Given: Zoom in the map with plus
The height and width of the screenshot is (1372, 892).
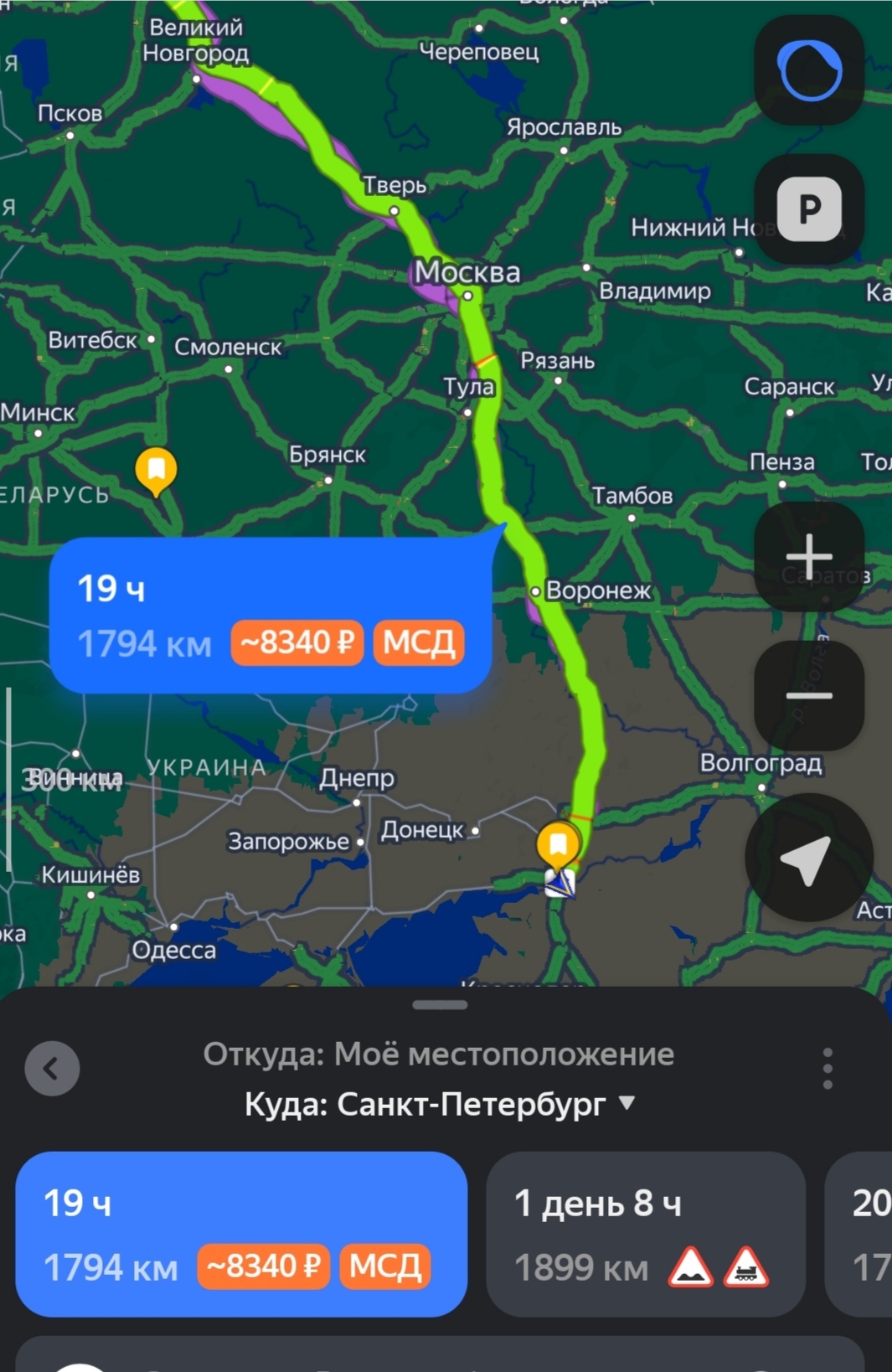Looking at the screenshot, I should tap(809, 556).
